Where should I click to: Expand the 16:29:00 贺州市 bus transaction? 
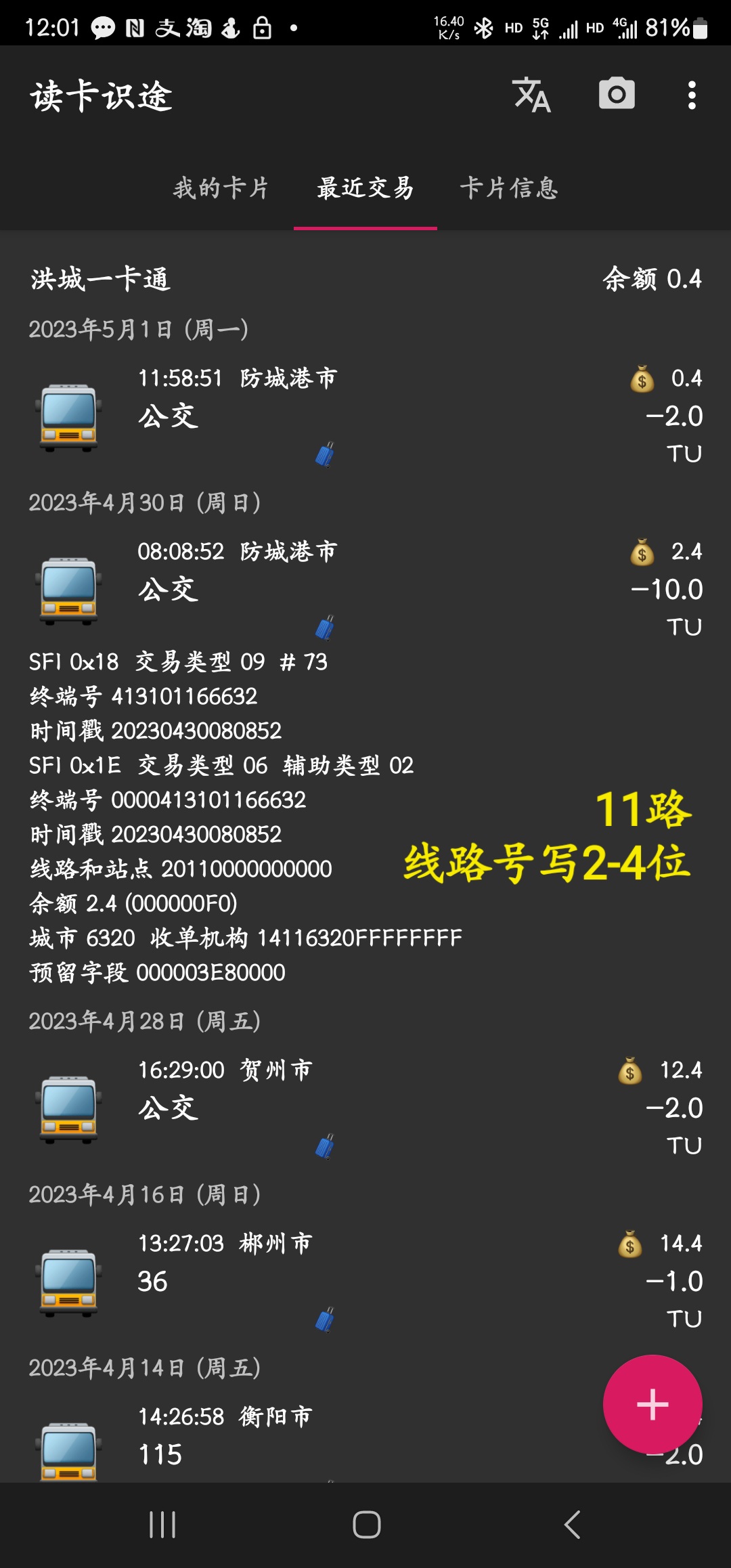[365, 1106]
